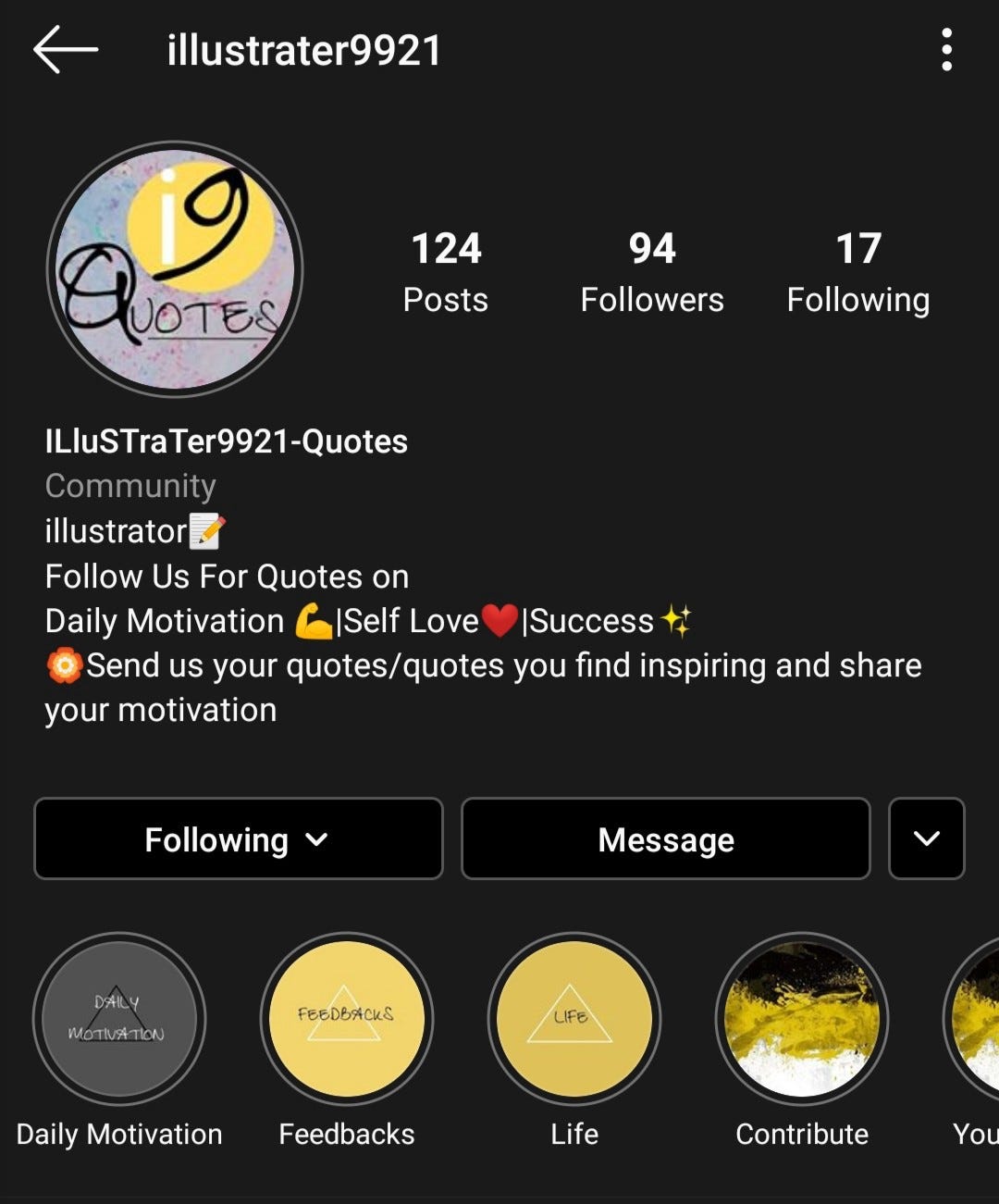The image size is (999, 1204).
Task: View the i9 Quotes profile picture
Action: [x=175, y=269]
